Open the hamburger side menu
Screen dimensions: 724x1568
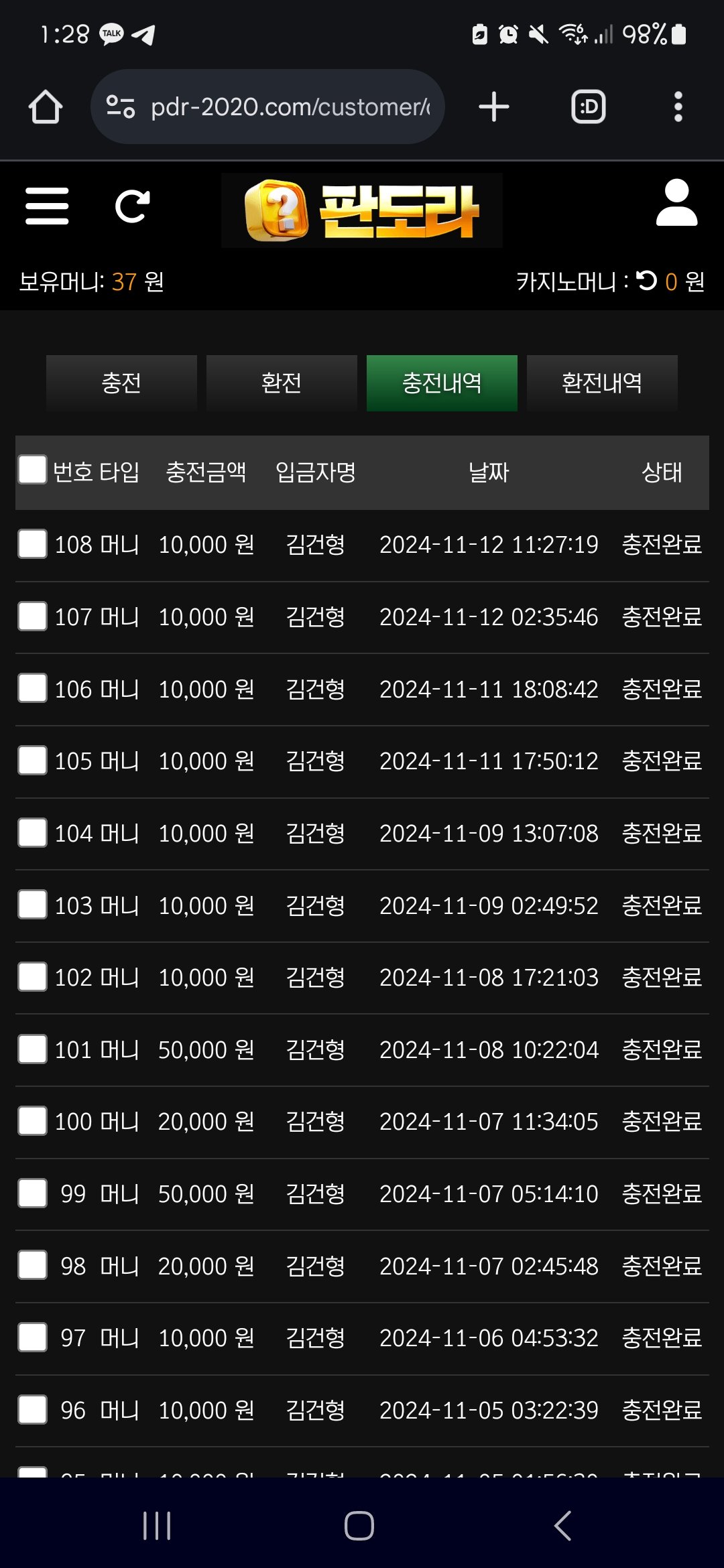coord(47,206)
